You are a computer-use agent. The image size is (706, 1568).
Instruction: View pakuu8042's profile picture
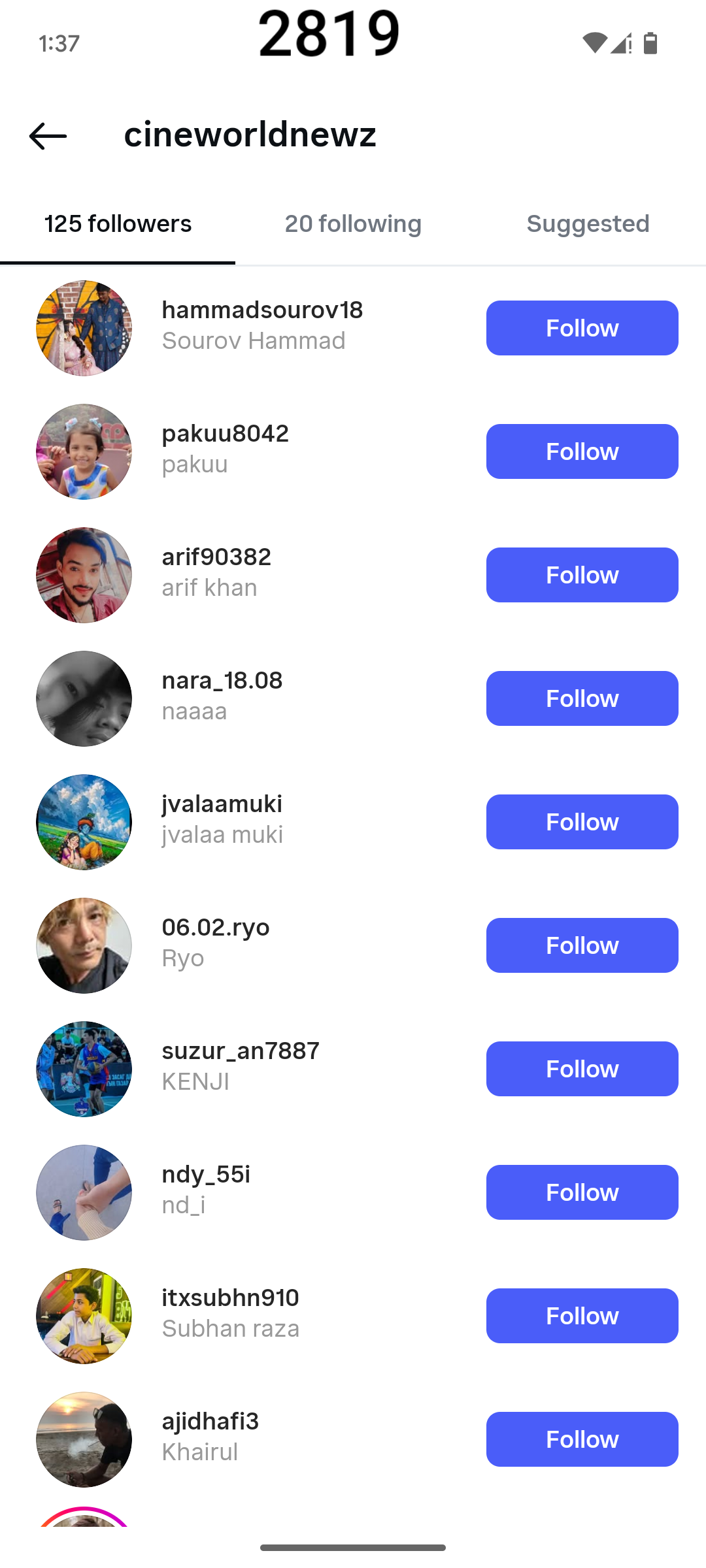tap(84, 451)
